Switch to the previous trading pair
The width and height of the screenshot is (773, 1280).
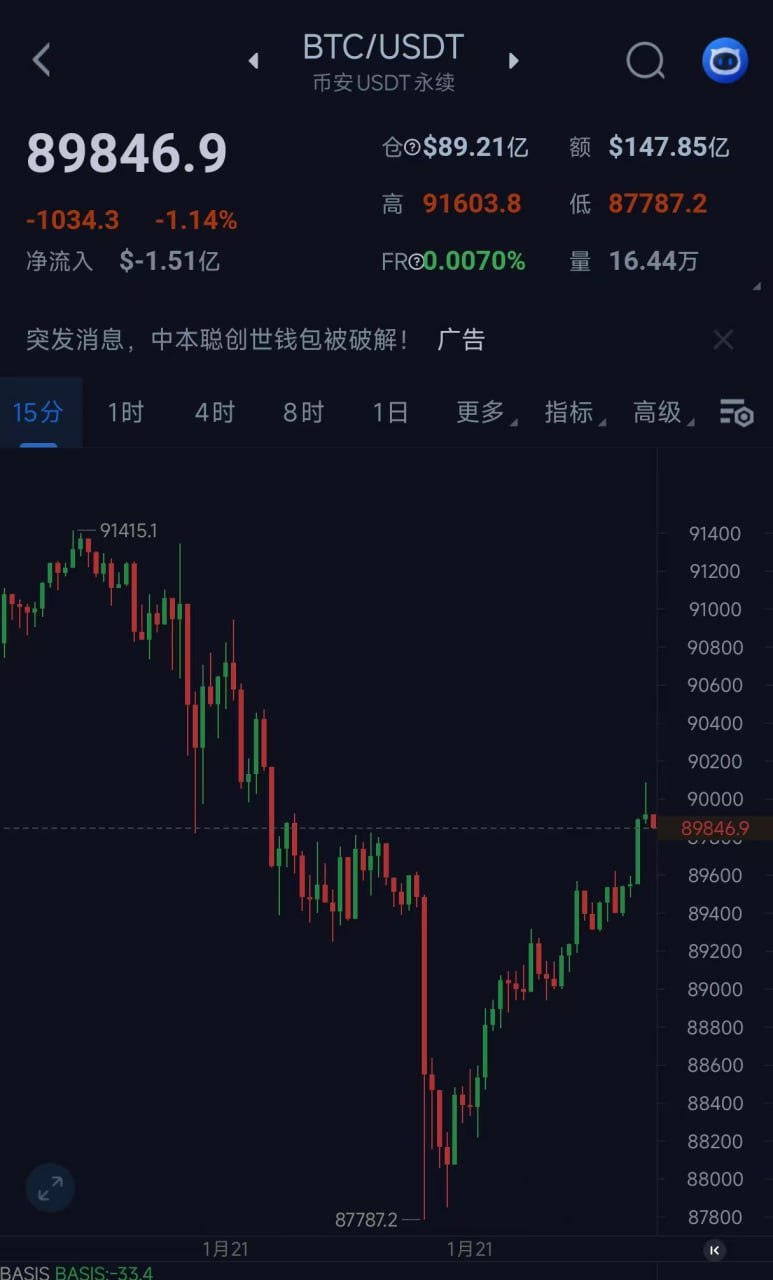[x=254, y=61]
